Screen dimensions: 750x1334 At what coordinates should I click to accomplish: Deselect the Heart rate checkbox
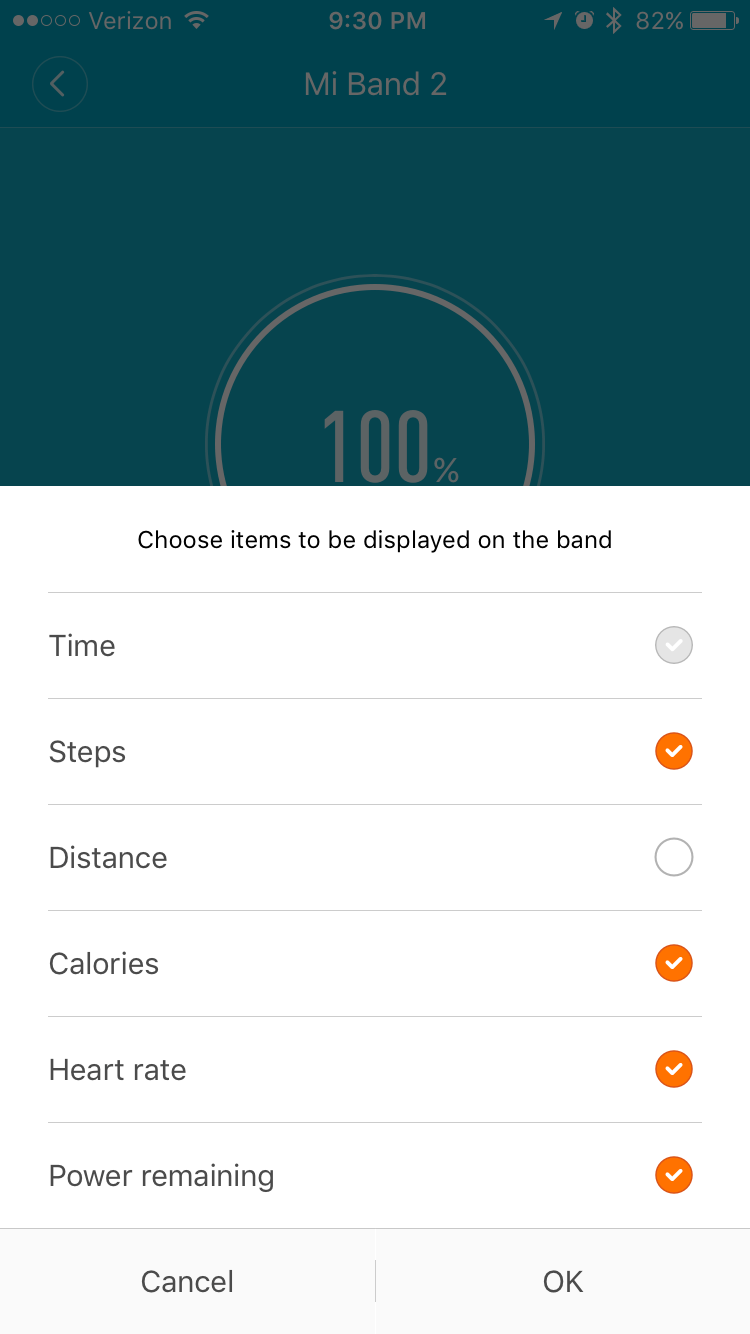673,1069
